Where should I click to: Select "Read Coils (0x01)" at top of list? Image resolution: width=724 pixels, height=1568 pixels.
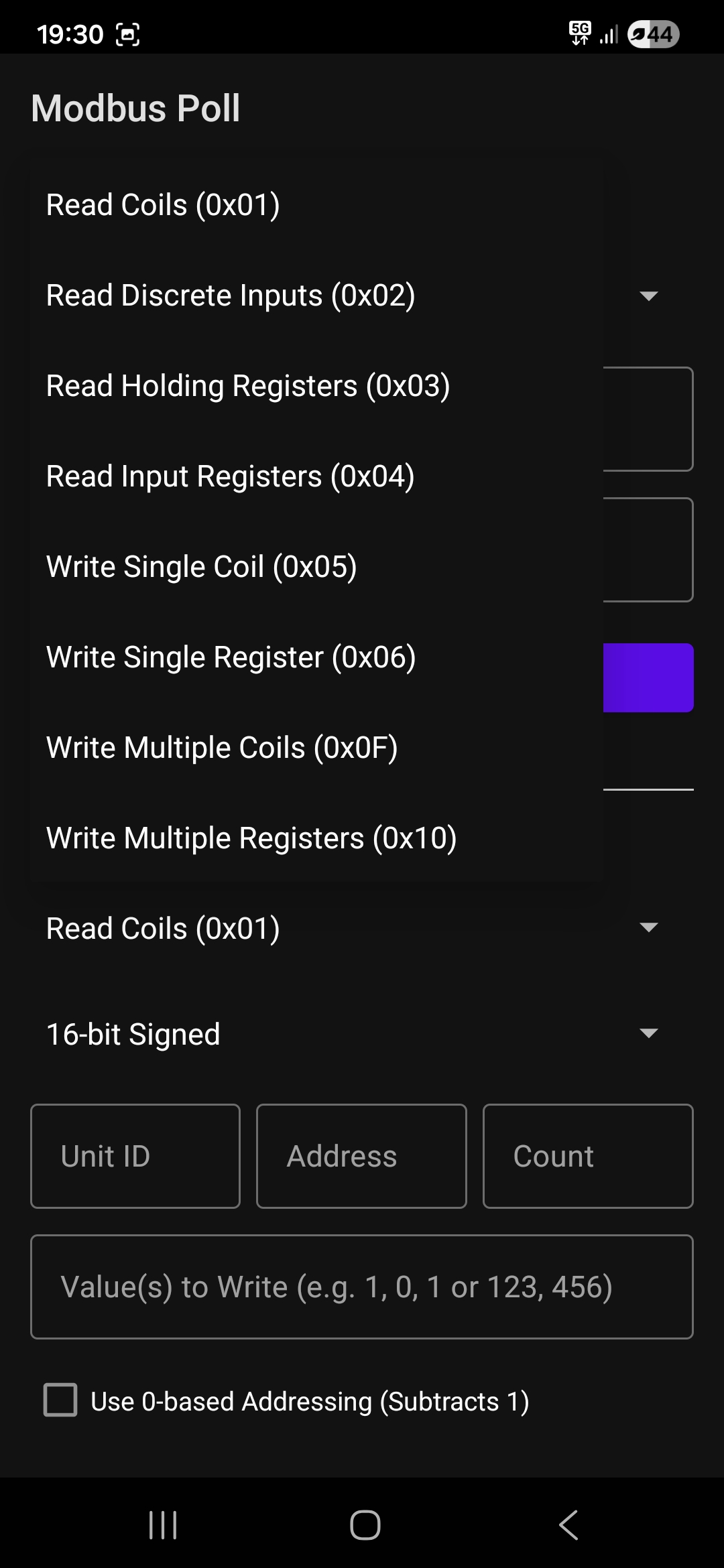[x=163, y=204]
